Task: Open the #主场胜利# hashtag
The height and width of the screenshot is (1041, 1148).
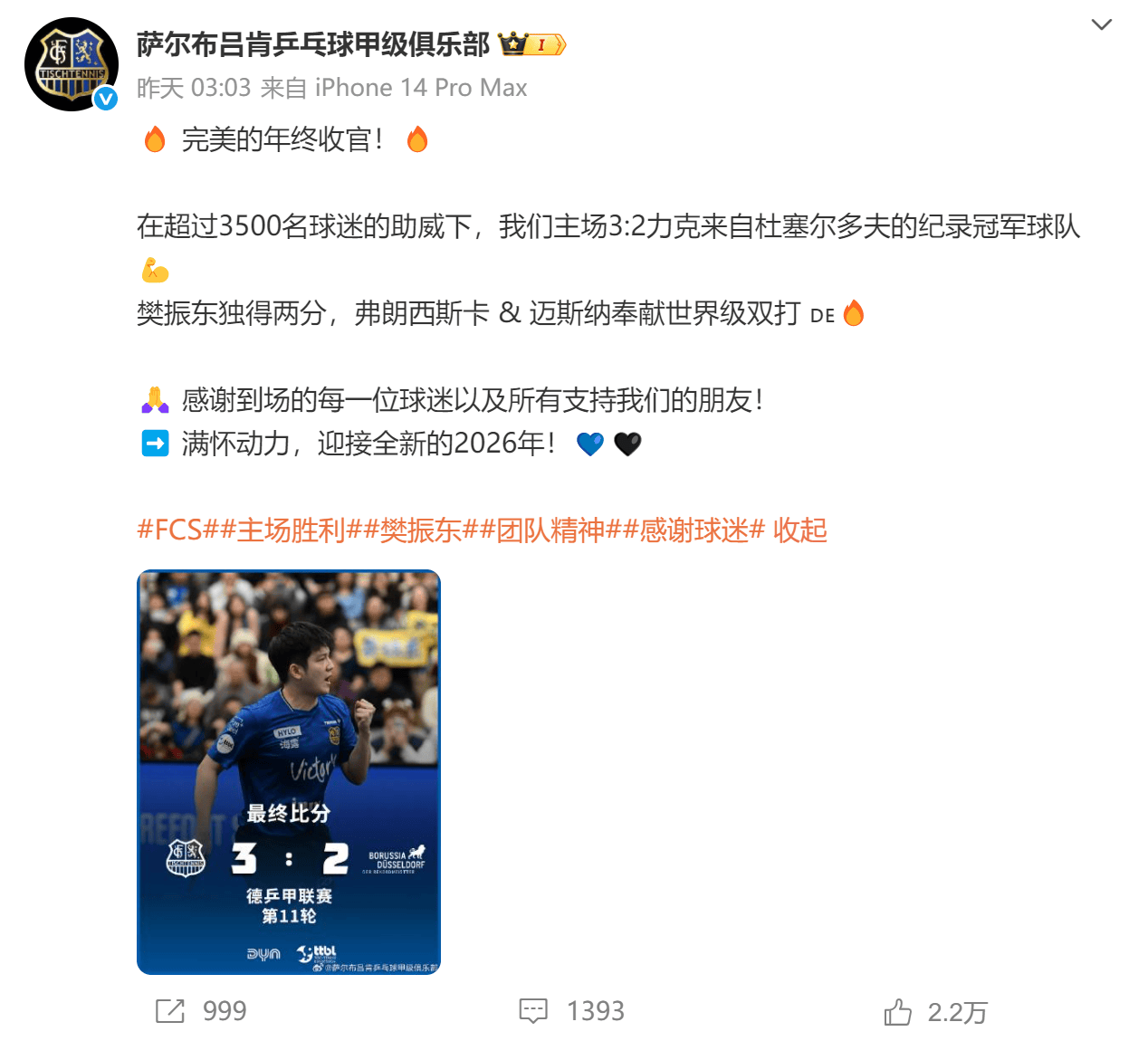Action: tap(291, 530)
